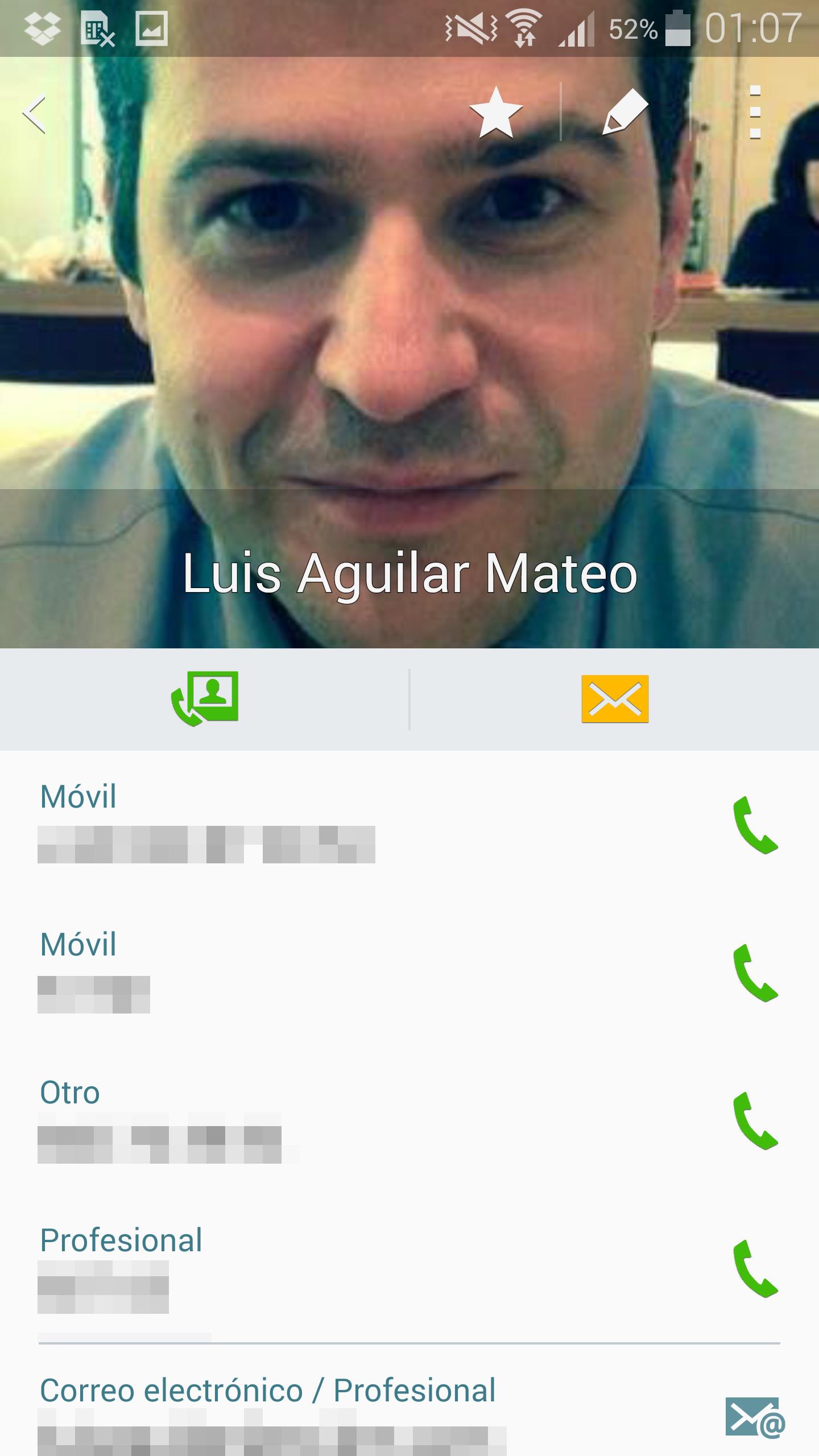Image resolution: width=819 pixels, height=1456 pixels.
Task: Tap the green call shortcut under the photo
Action: (x=205, y=698)
